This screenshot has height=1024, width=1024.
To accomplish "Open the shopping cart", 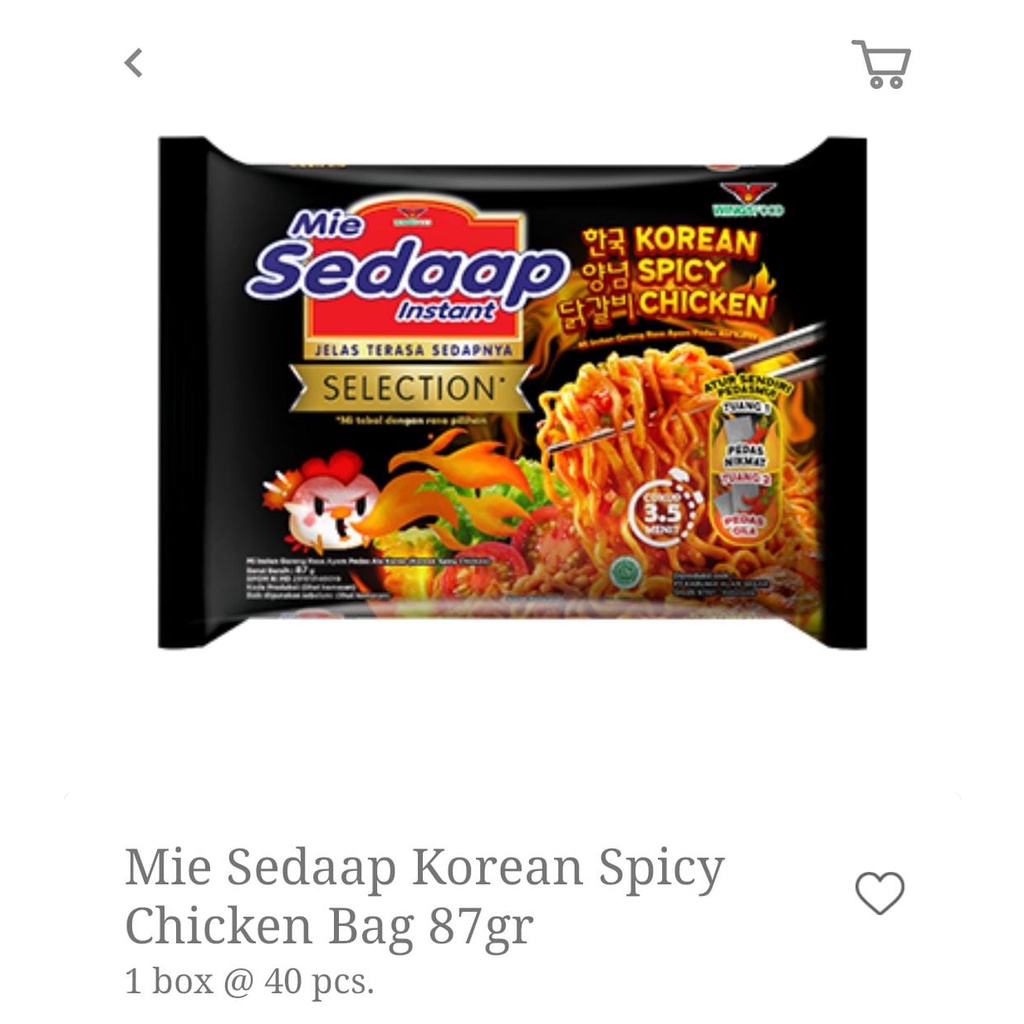I will pos(881,64).
